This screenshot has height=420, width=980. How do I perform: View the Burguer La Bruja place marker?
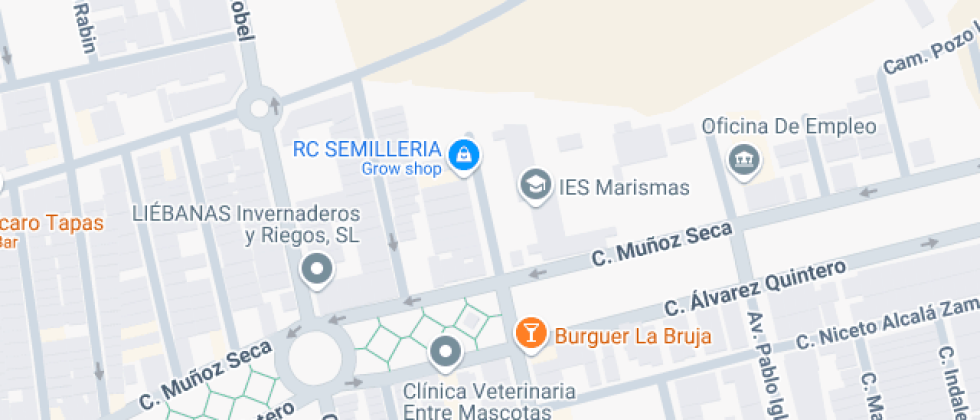530,334
